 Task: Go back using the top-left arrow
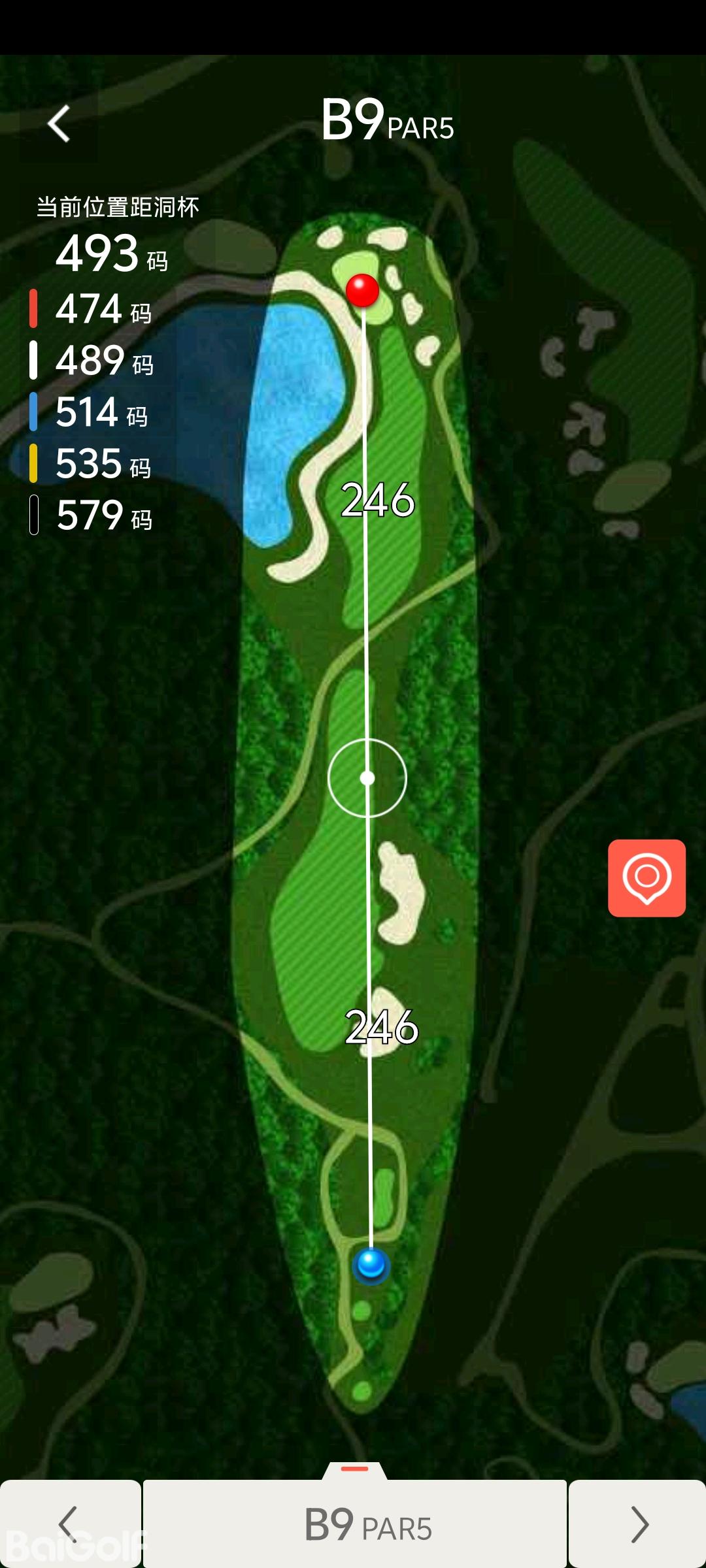(59, 123)
